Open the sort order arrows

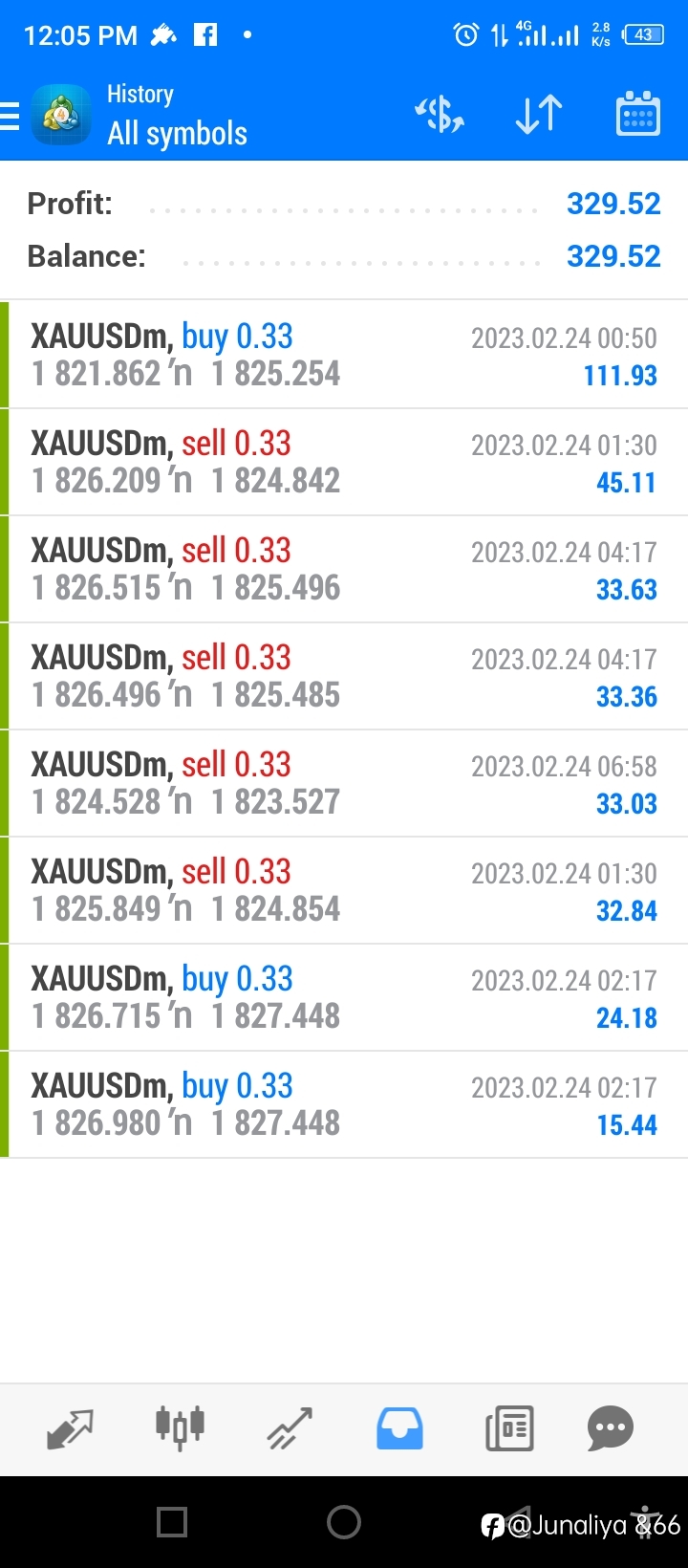(x=539, y=116)
